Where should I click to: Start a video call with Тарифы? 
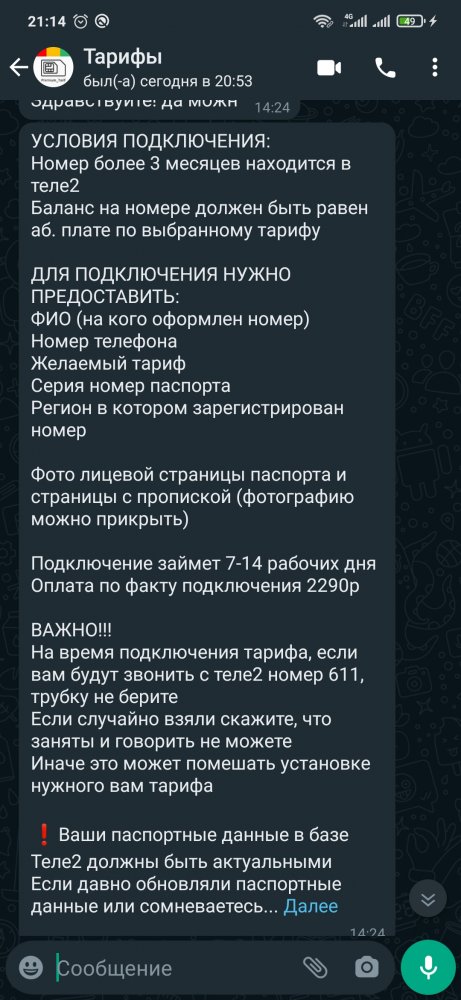330,68
